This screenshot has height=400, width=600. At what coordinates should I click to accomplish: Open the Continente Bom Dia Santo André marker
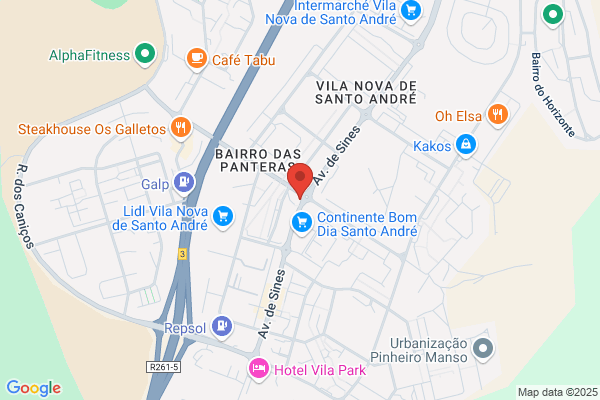click(302, 222)
